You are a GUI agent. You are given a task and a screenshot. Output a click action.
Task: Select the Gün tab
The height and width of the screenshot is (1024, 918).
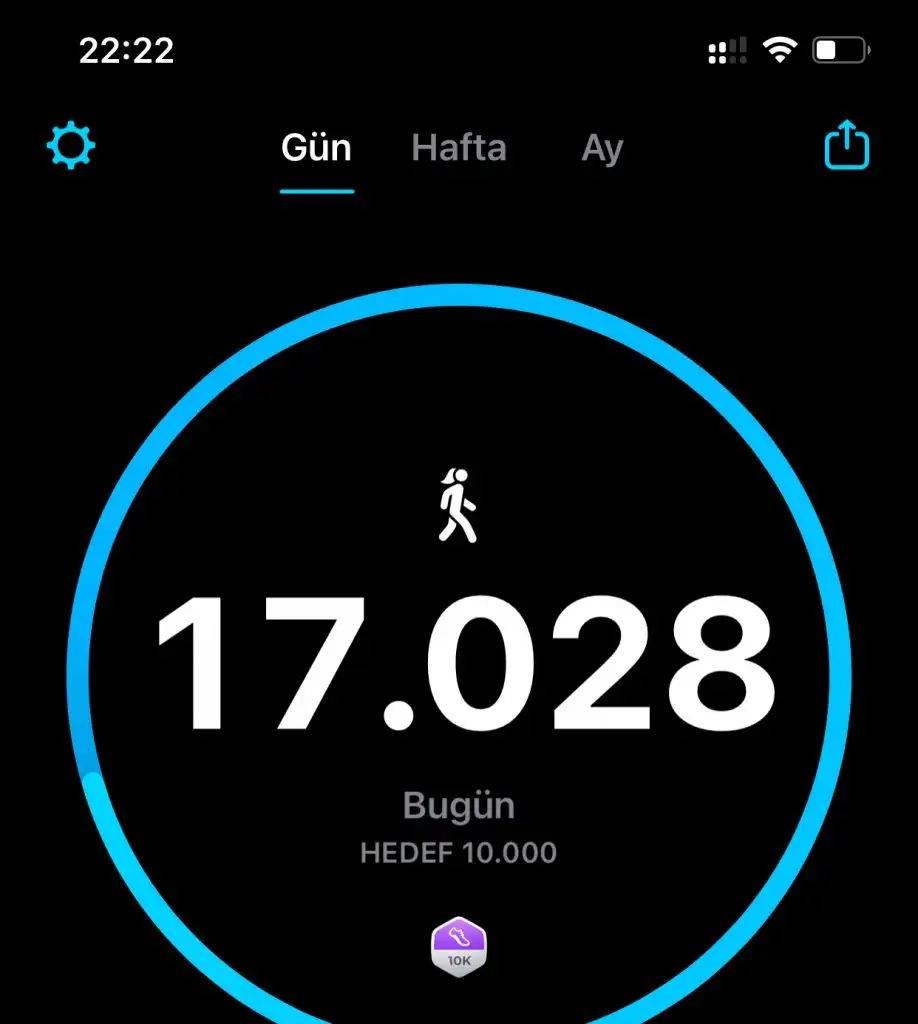[x=316, y=149]
